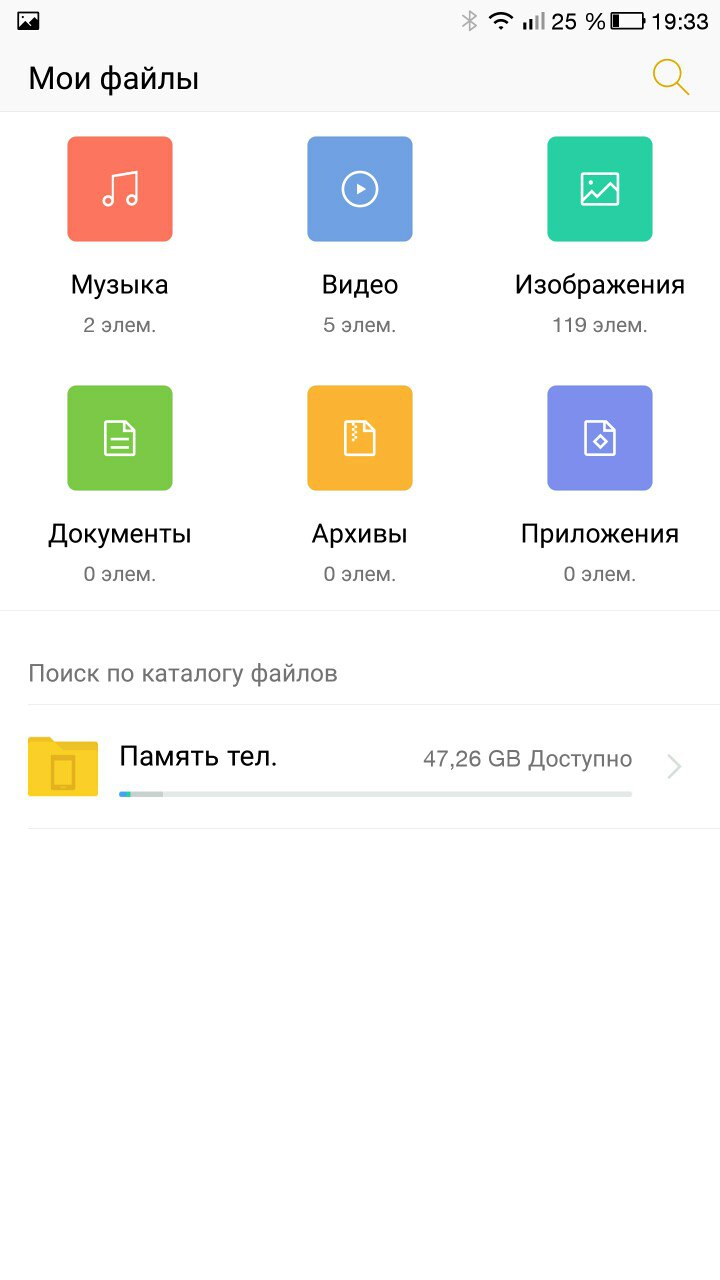Open the Память тел. storage row
Image resolution: width=720 pixels, height=1280 pixels.
[360, 767]
